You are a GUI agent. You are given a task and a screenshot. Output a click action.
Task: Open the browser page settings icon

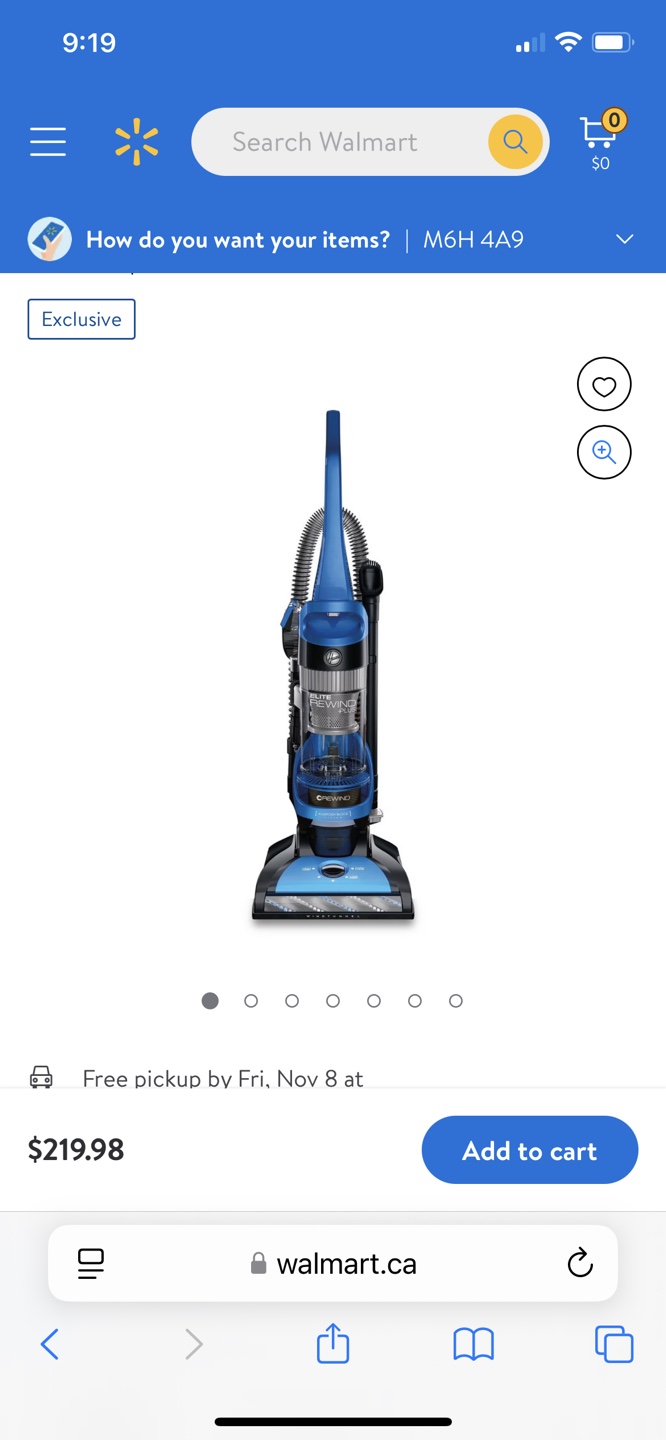coord(91,1264)
